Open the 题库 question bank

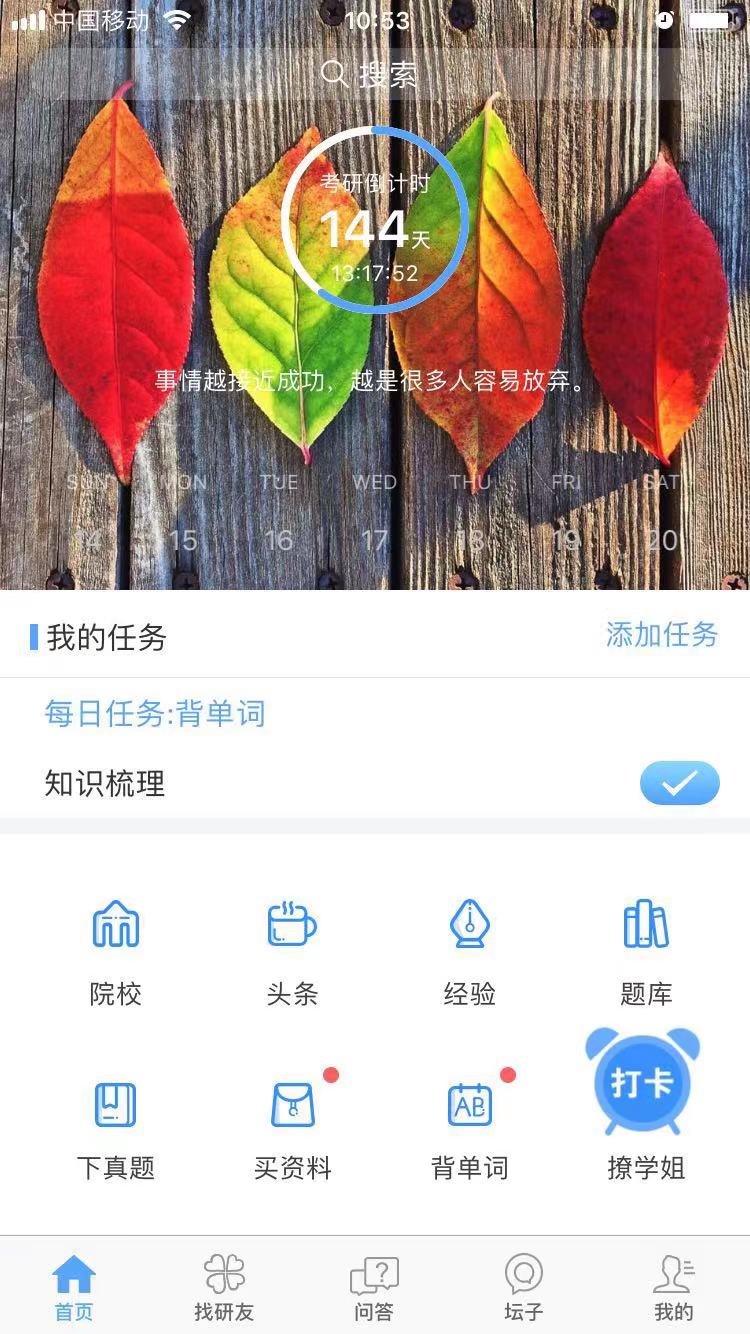(x=646, y=950)
